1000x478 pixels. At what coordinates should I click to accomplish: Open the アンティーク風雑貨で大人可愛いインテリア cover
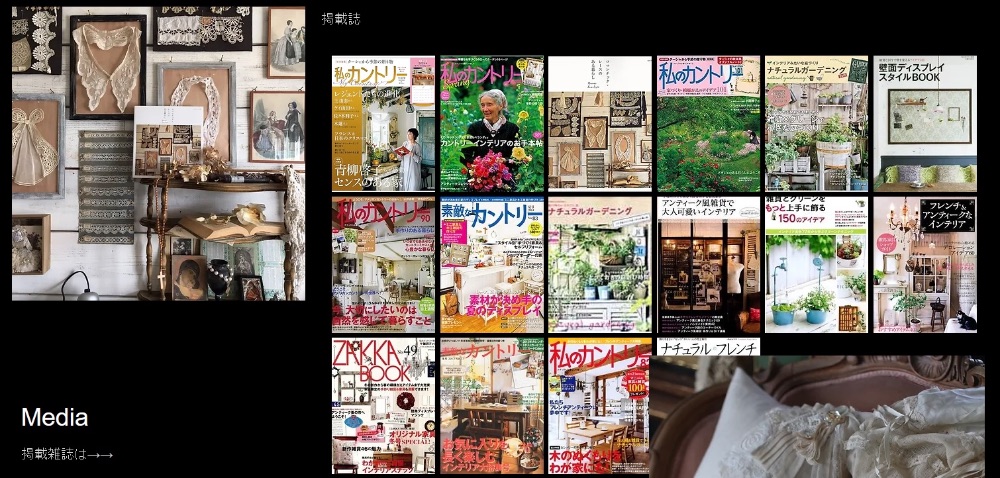click(x=708, y=264)
